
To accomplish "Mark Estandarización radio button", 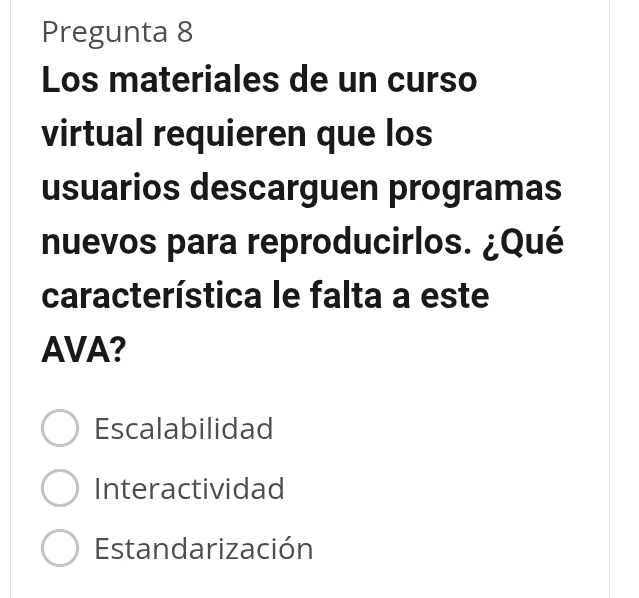I will pos(60,549).
